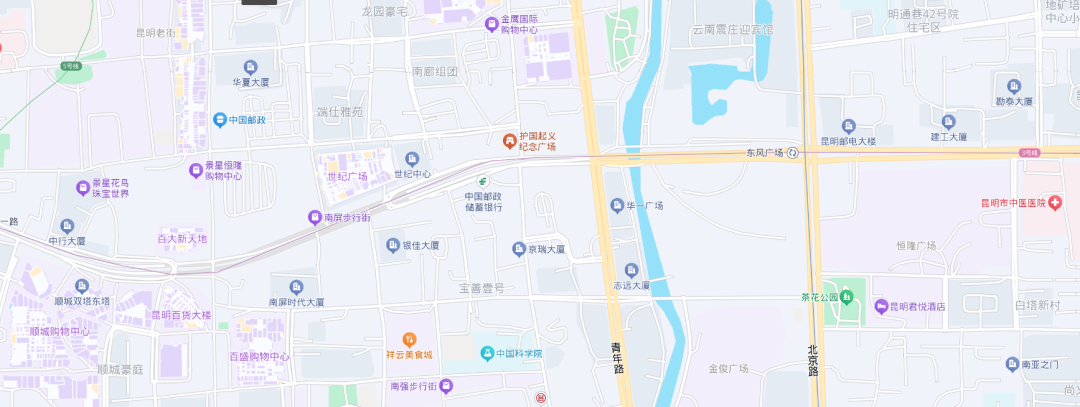Viewport: 1080px width, 407px height.
Task: Open the 金鹰国际购物中心 shopping marker
Action: [490, 24]
